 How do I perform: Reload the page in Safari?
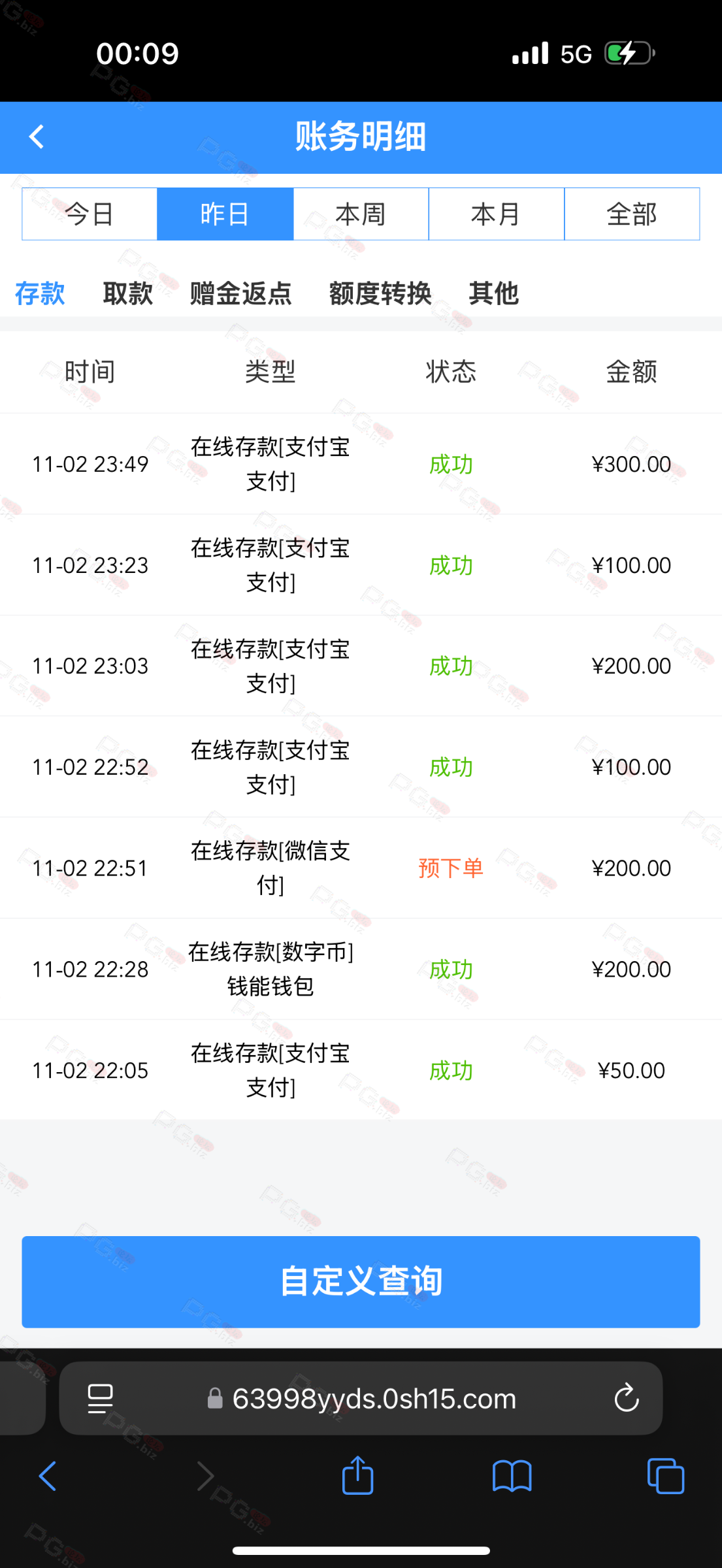click(x=626, y=1399)
